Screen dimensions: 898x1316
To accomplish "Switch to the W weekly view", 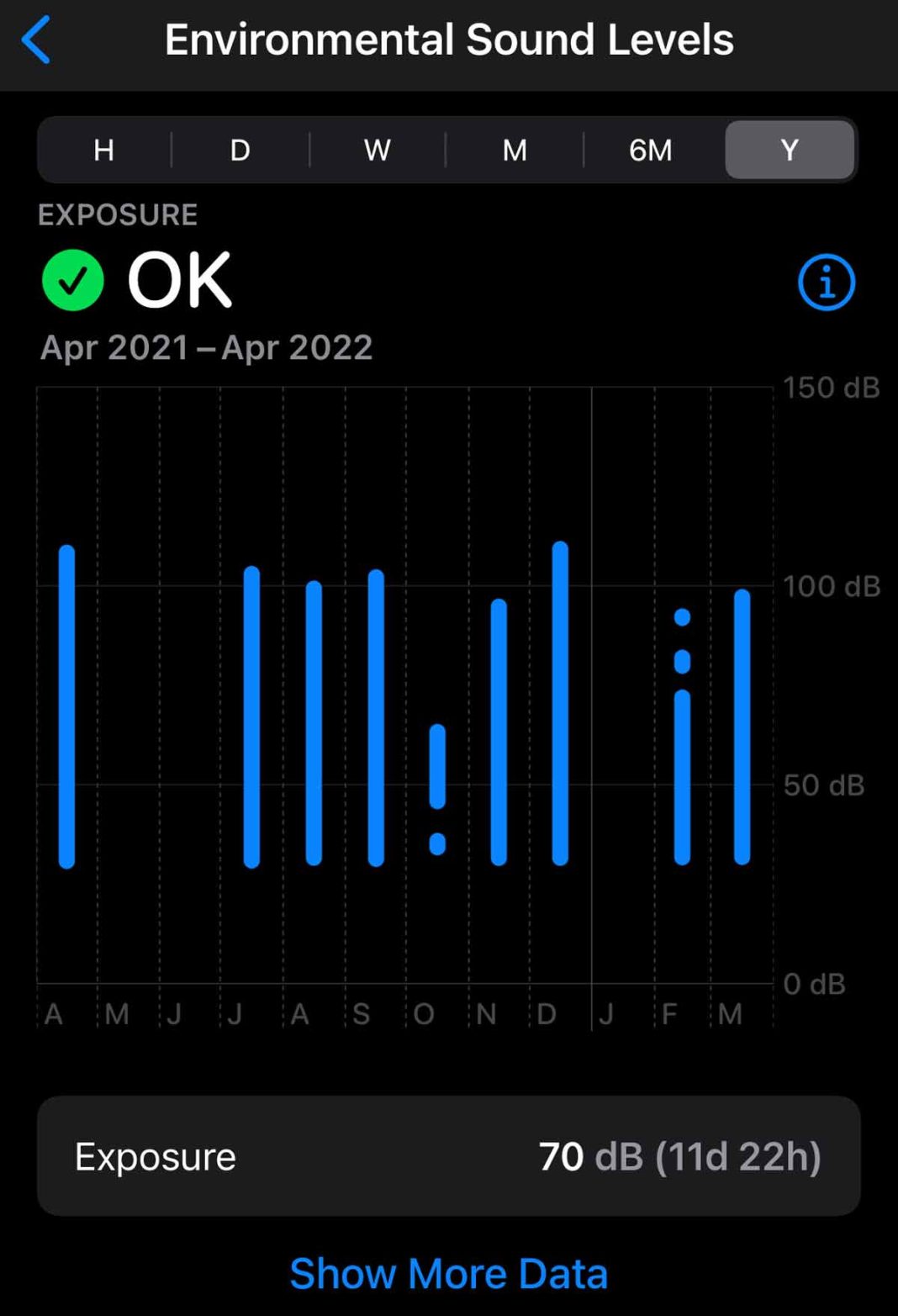I will click(376, 151).
